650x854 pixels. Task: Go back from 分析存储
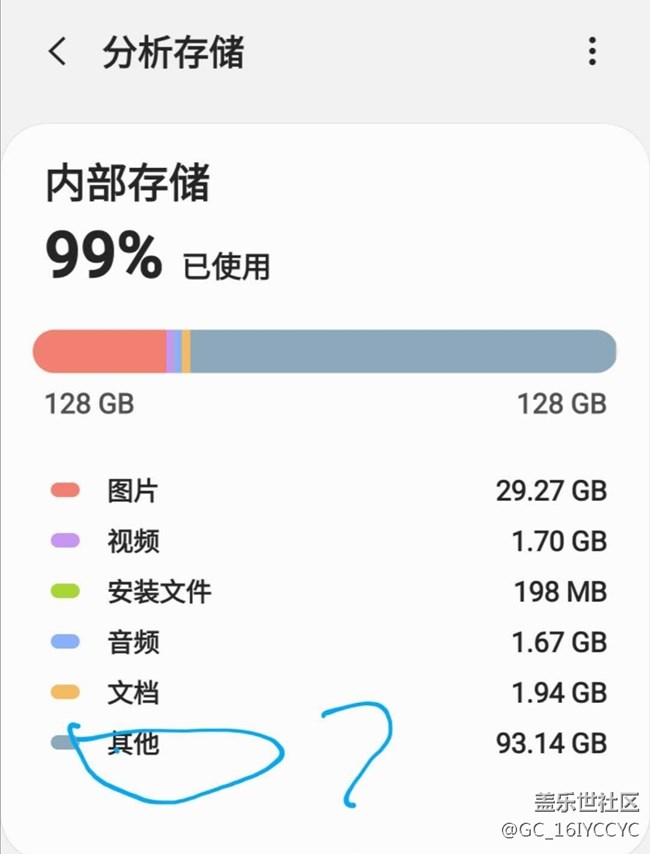tap(58, 52)
